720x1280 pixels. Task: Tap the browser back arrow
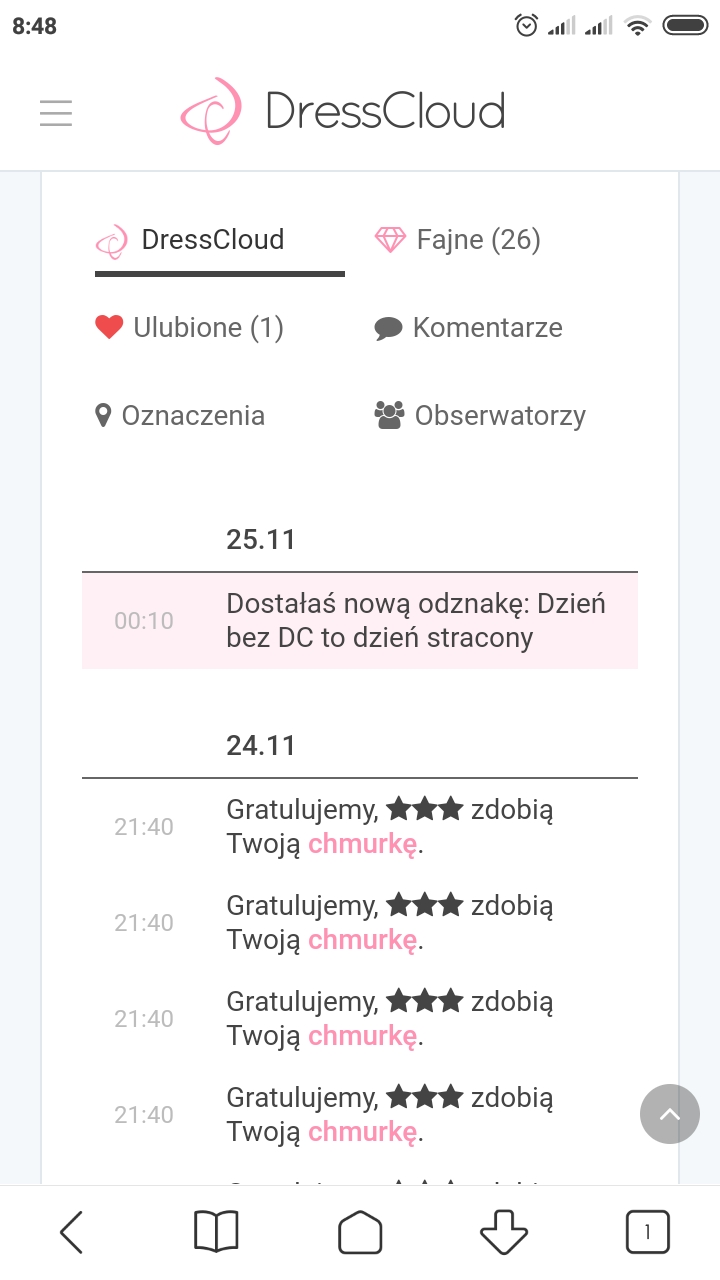[x=71, y=1232]
